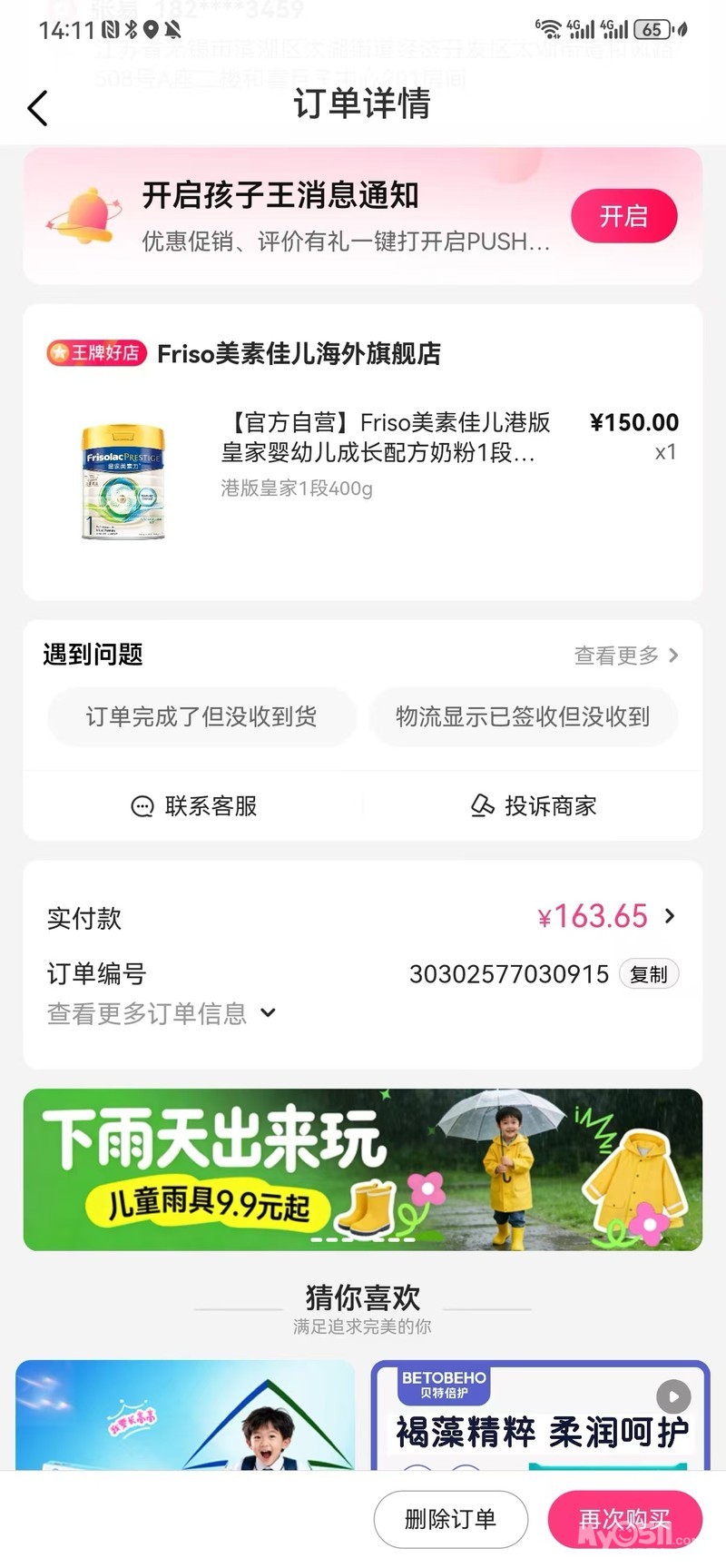
Task: Tap 删除订单 to delete this order
Action: point(450,1519)
